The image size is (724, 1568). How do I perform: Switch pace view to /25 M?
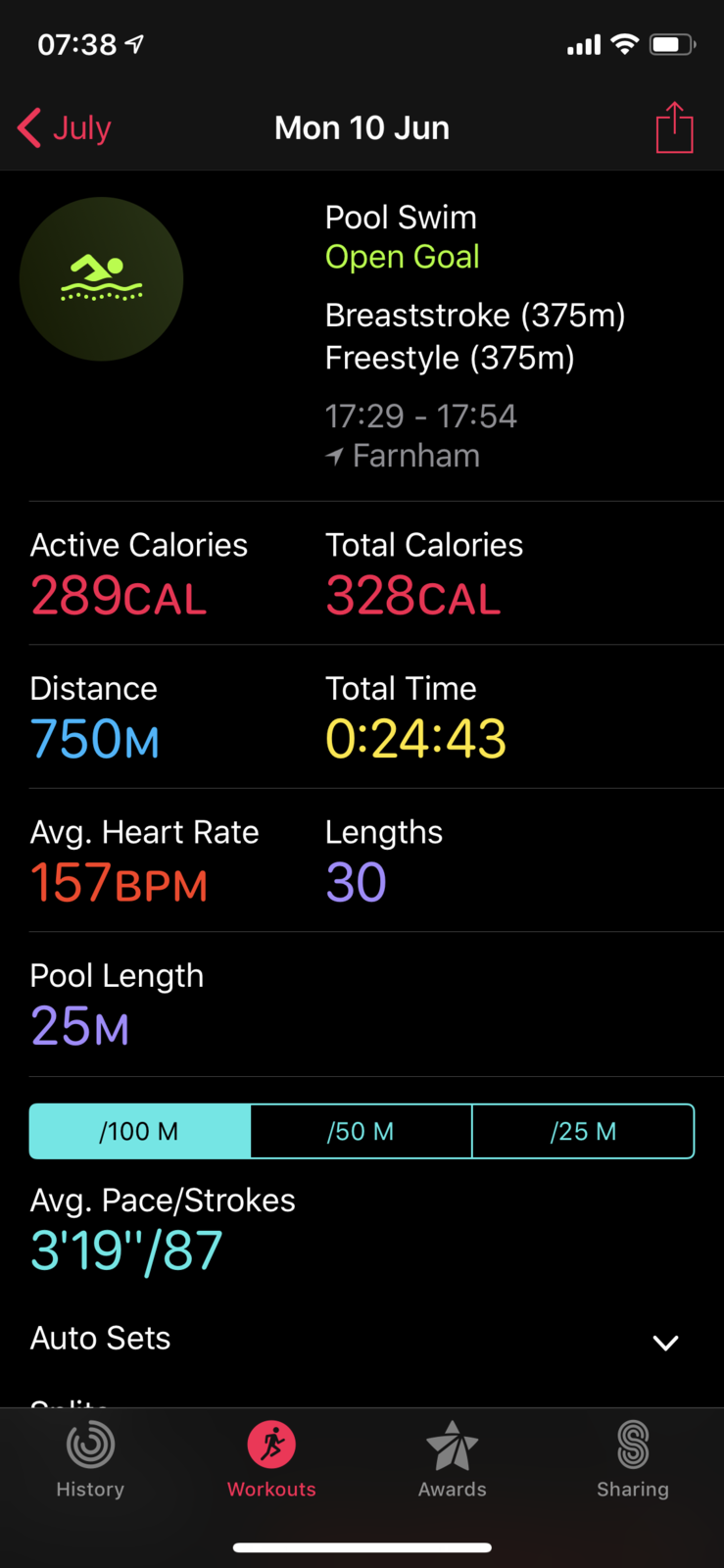pyautogui.click(x=583, y=1132)
